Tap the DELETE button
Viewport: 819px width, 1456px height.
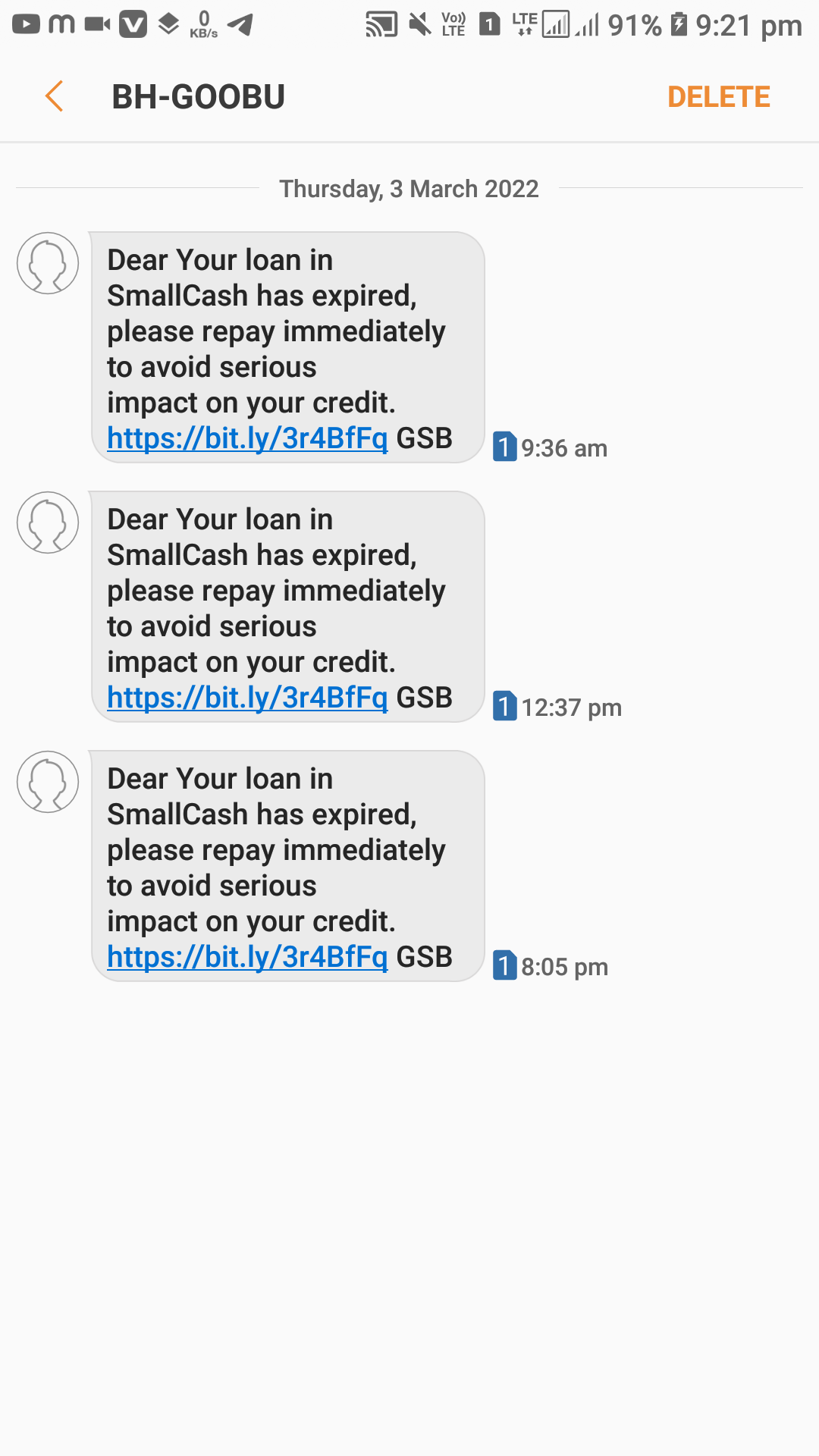coord(718,97)
